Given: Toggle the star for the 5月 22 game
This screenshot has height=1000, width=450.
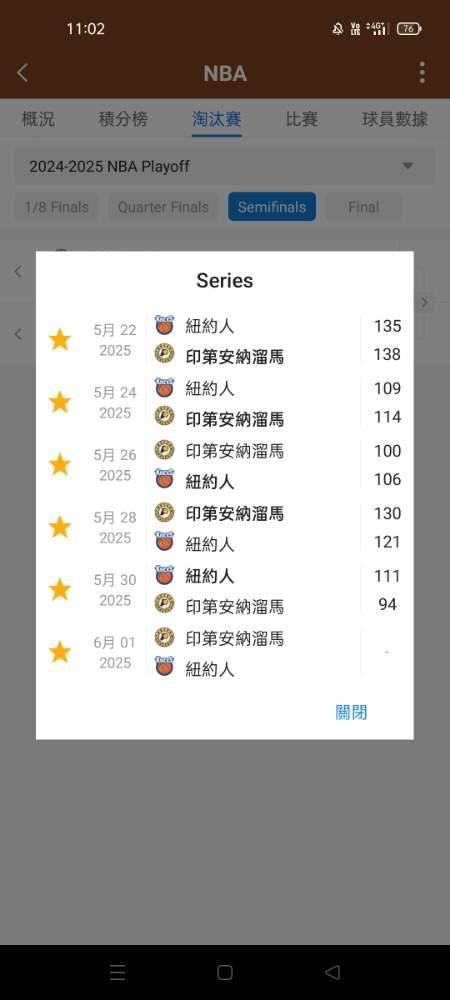Looking at the screenshot, I should 60,340.
